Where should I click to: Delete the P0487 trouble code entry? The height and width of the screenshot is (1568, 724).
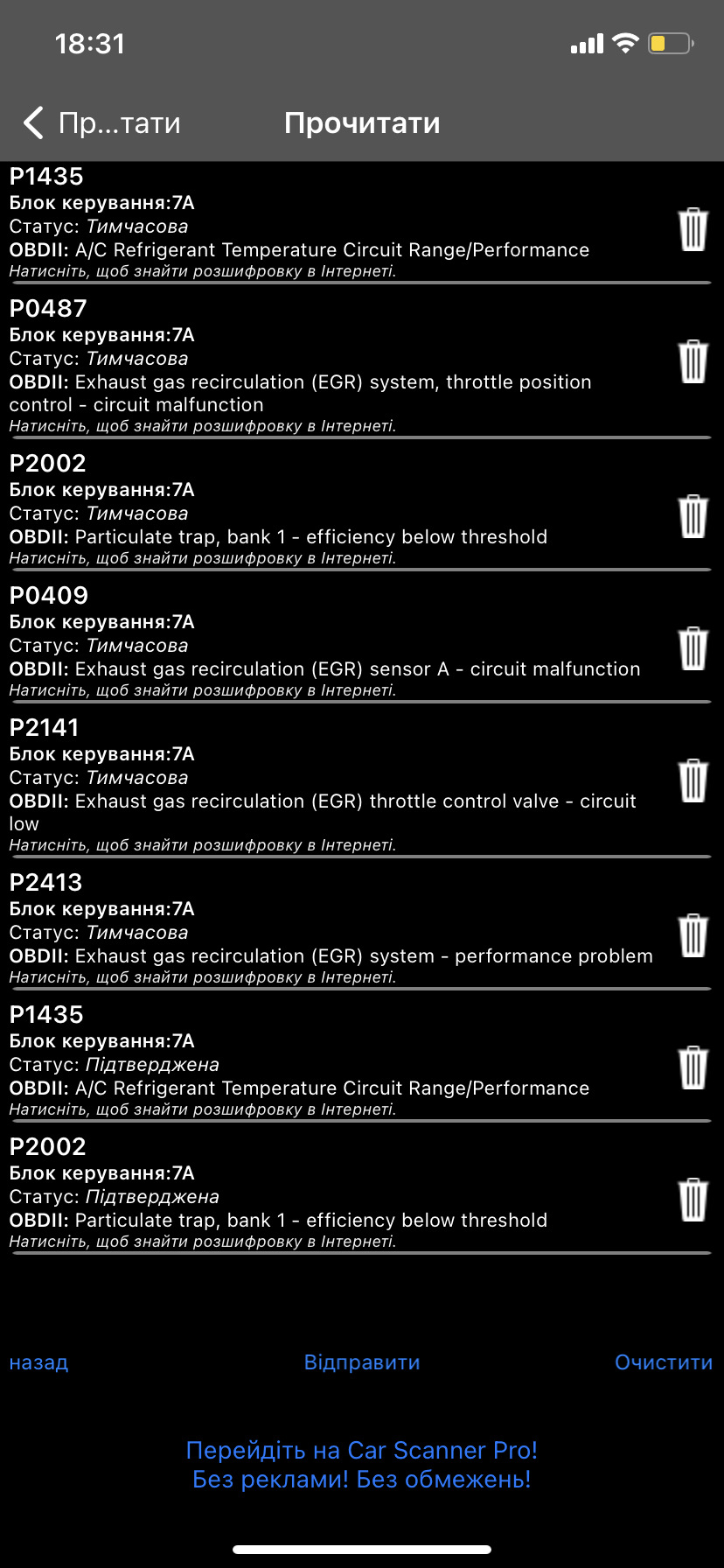click(693, 361)
